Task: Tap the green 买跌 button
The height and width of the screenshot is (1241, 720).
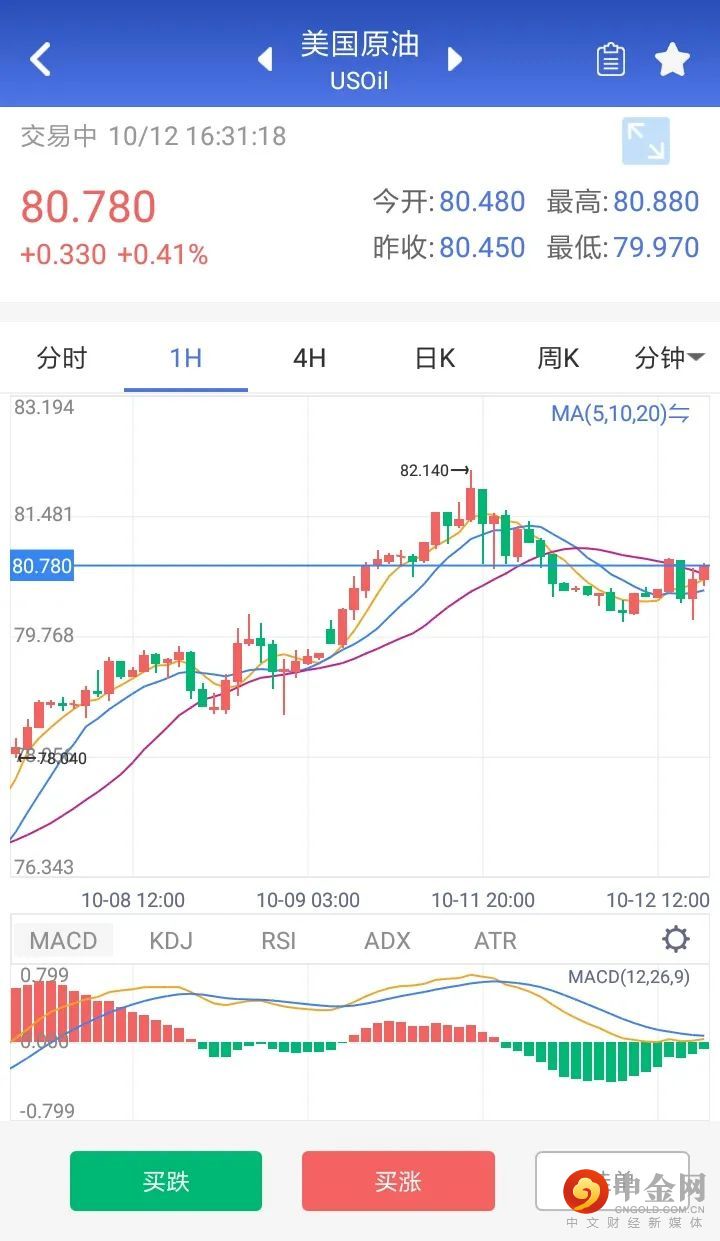Action: pyautogui.click(x=166, y=1181)
